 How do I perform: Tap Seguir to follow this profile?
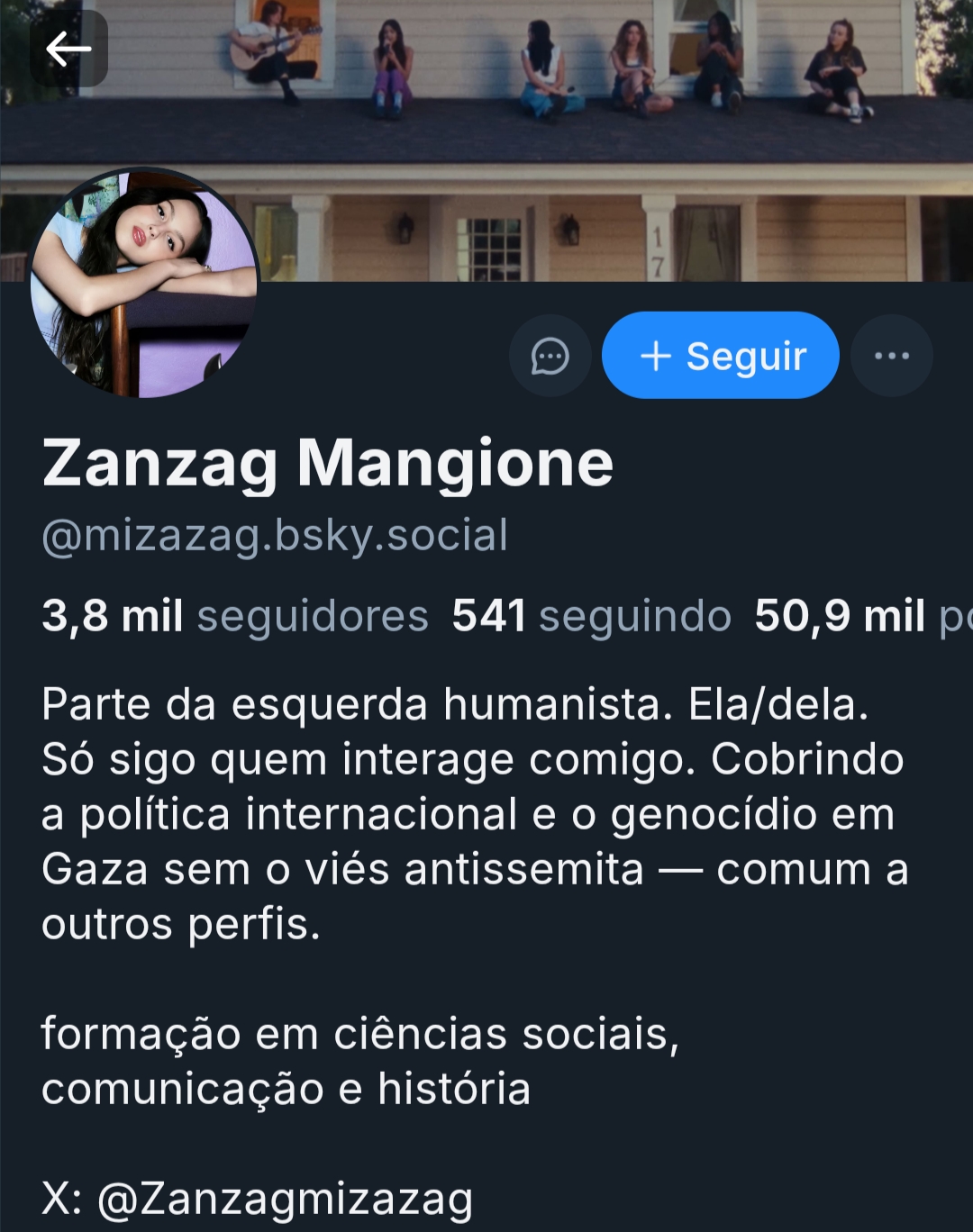(721, 356)
